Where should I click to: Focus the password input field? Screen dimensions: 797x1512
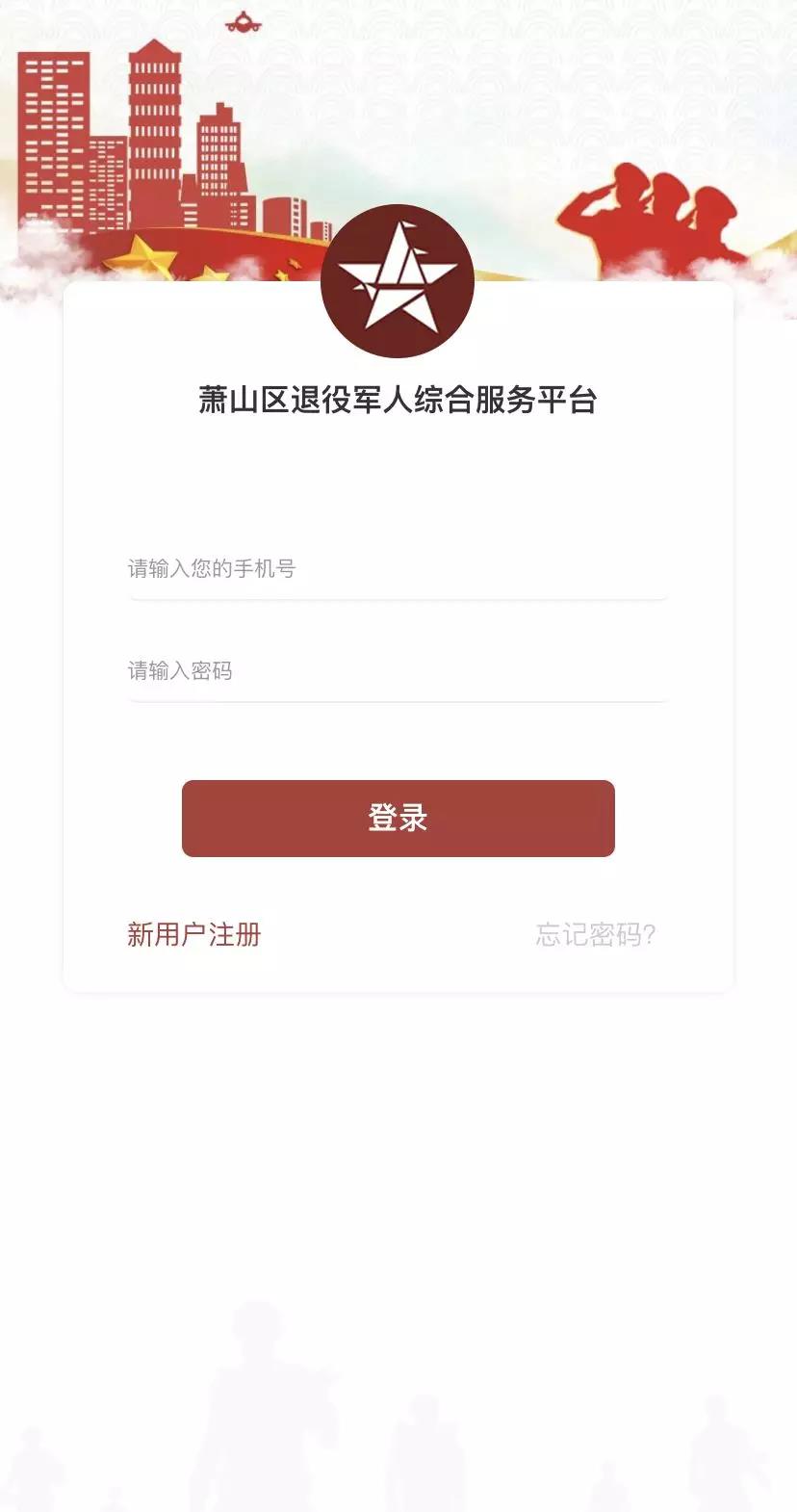click(x=397, y=671)
